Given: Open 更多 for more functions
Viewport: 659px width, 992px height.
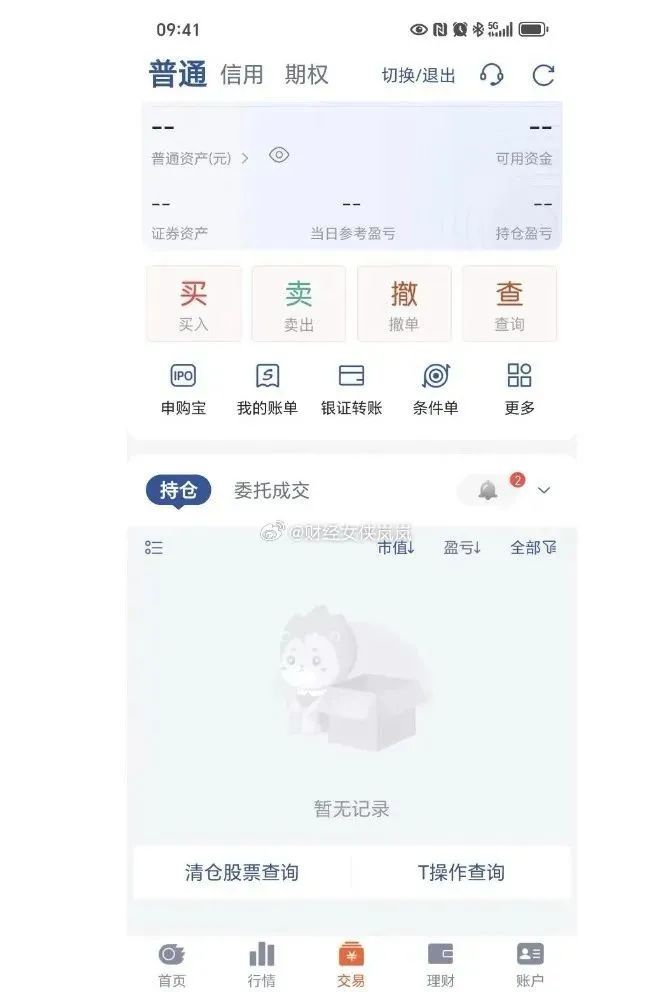Looking at the screenshot, I should pos(519,389).
